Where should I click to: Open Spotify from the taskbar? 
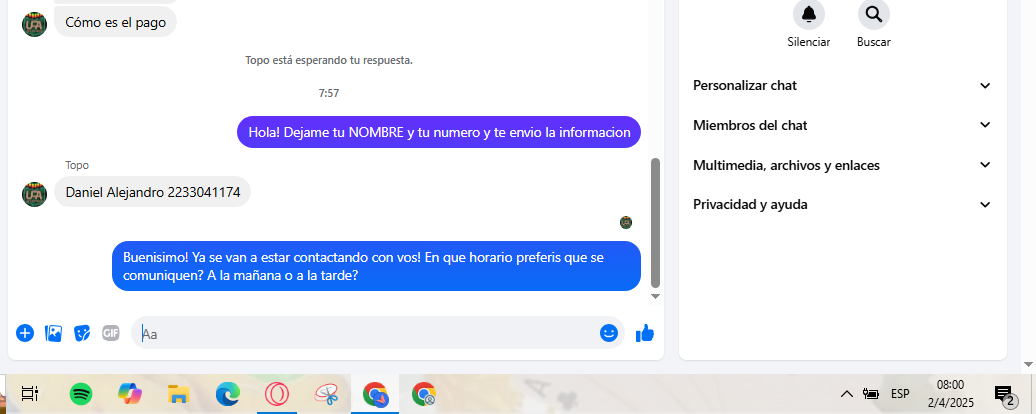81,394
